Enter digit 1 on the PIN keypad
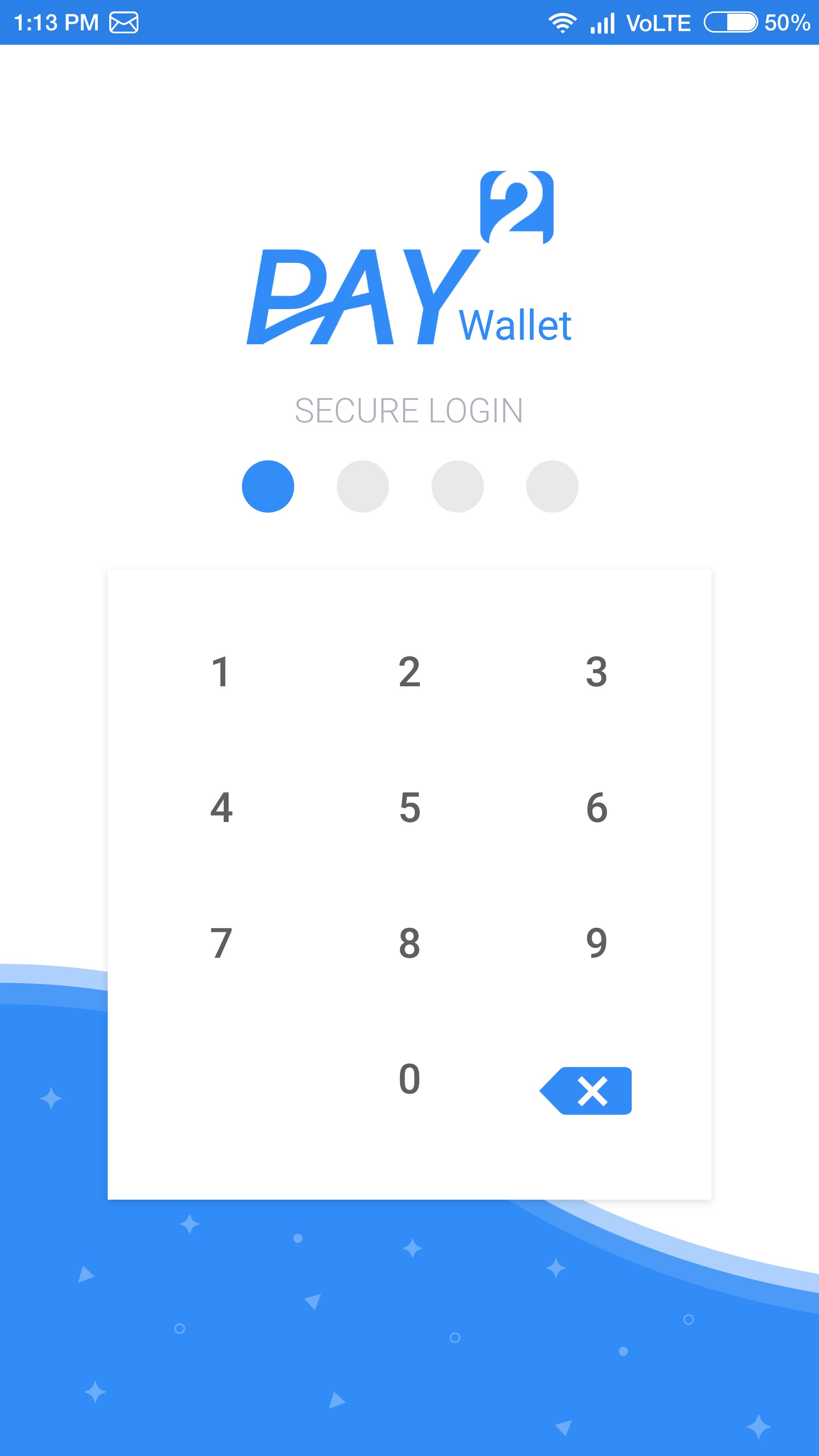 point(220,672)
